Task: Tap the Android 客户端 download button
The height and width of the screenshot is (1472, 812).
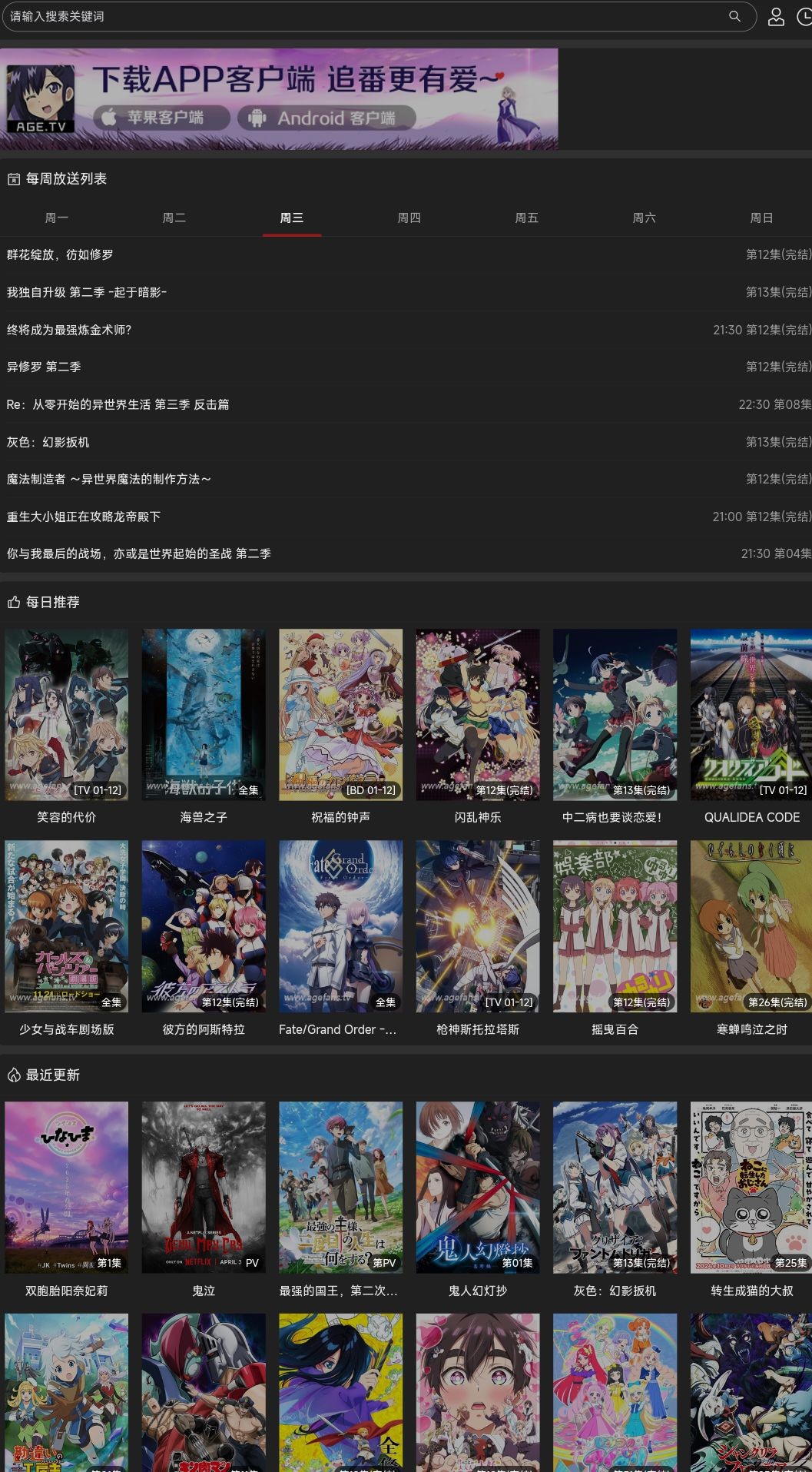Action: pyautogui.click(x=326, y=118)
